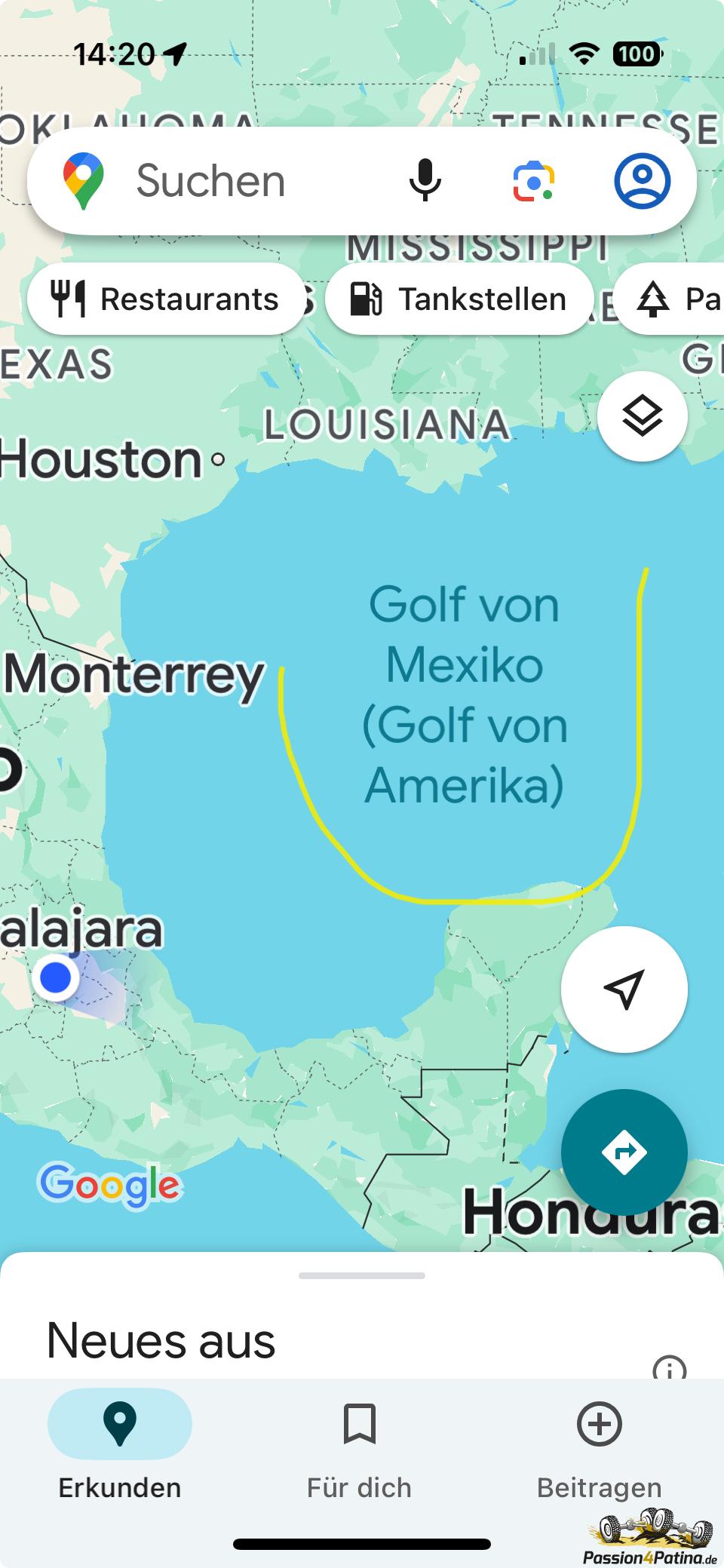Tap the bottom sheet drag handle
Viewport: 724px width, 1568px height.
362,1275
